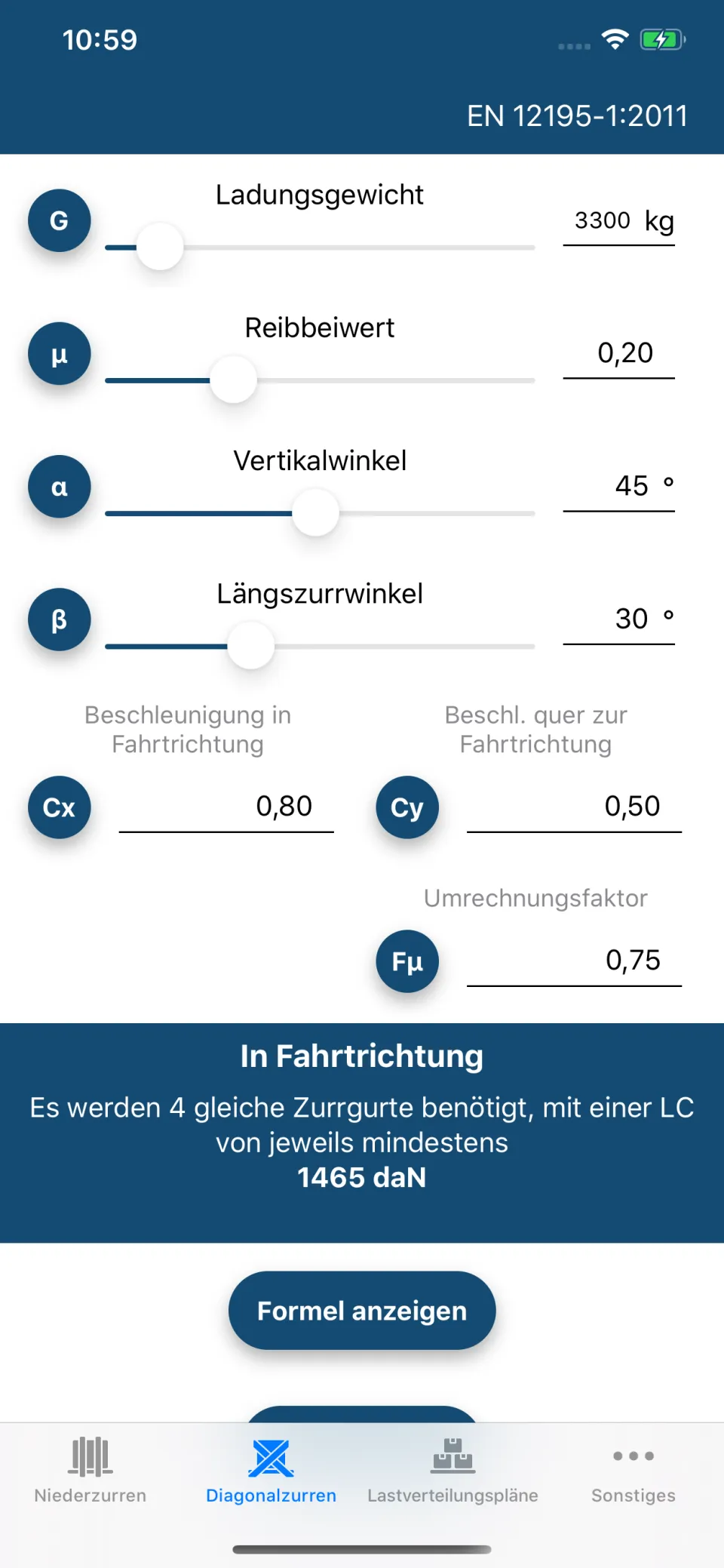
Task: Tap the round μ icon
Action: [x=60, y=354]
